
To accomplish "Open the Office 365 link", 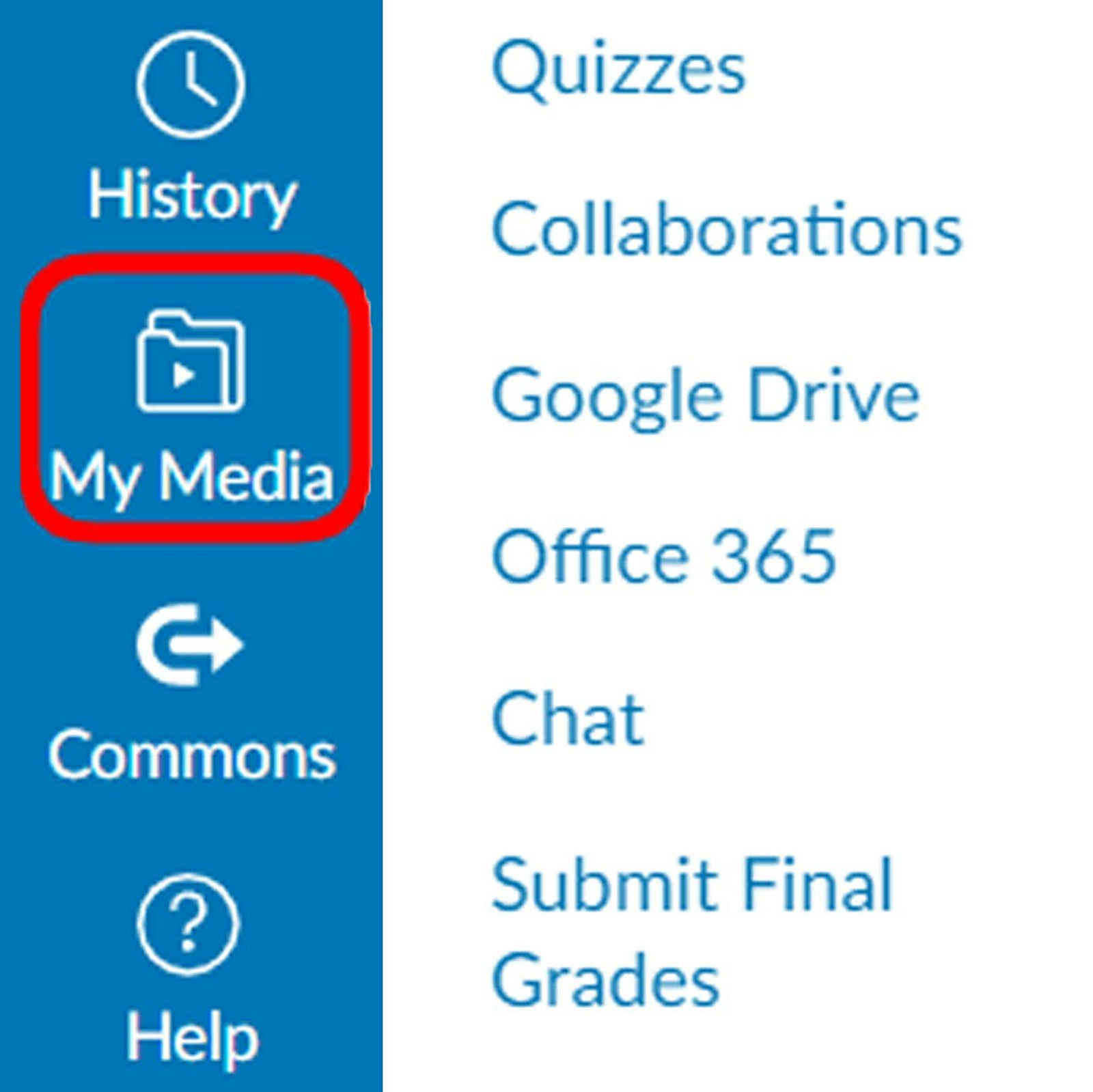I will point(663,557).
